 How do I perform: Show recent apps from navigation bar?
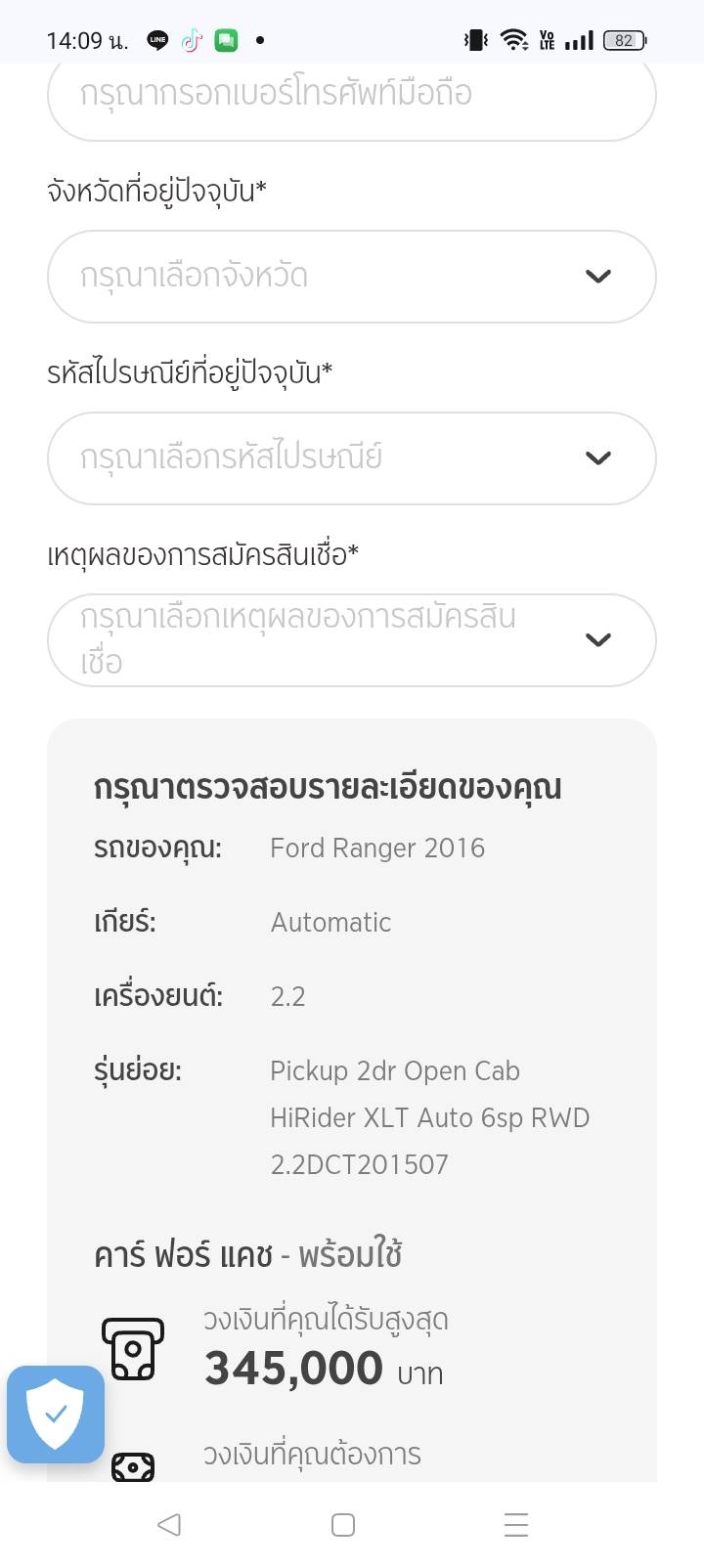[515, 1524]
